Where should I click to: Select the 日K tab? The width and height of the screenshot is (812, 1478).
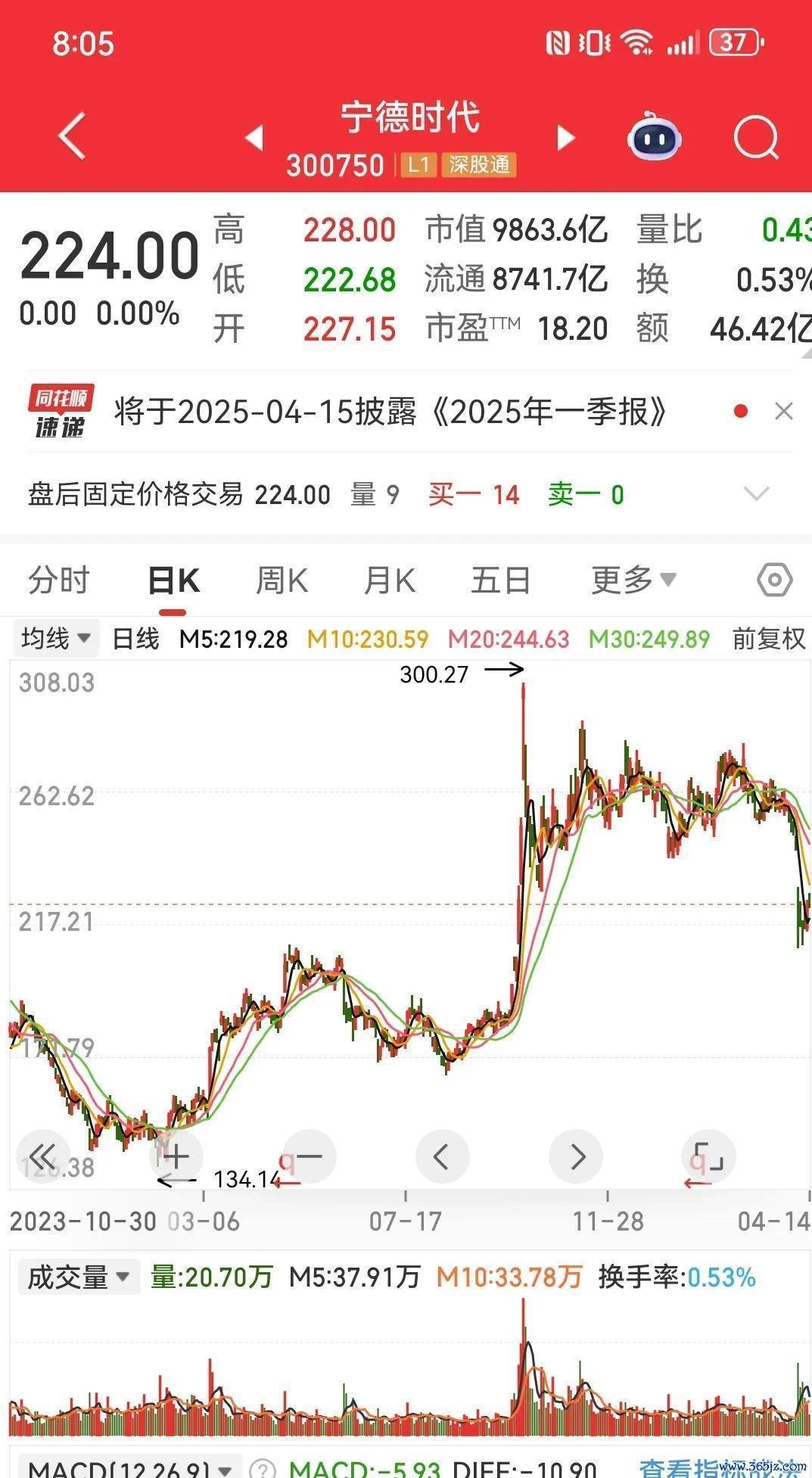click(x=173, y=581)
